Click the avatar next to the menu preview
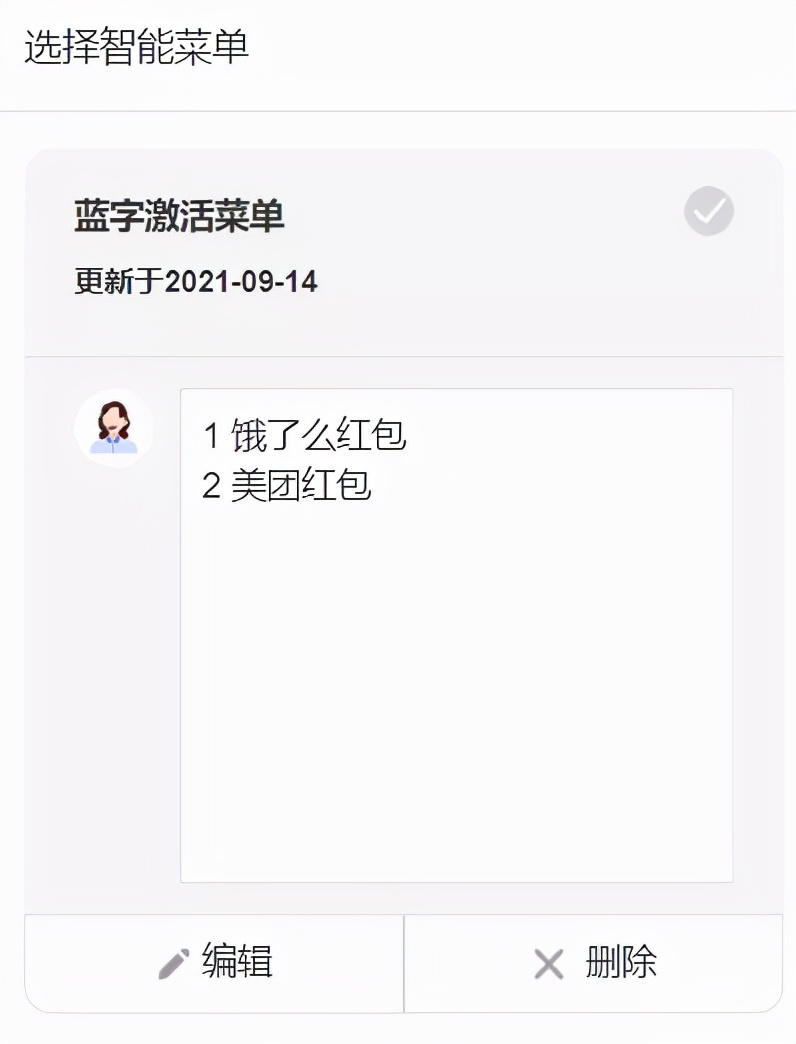The width and height of the screenshot is (796, 1044). click(115, 428)
